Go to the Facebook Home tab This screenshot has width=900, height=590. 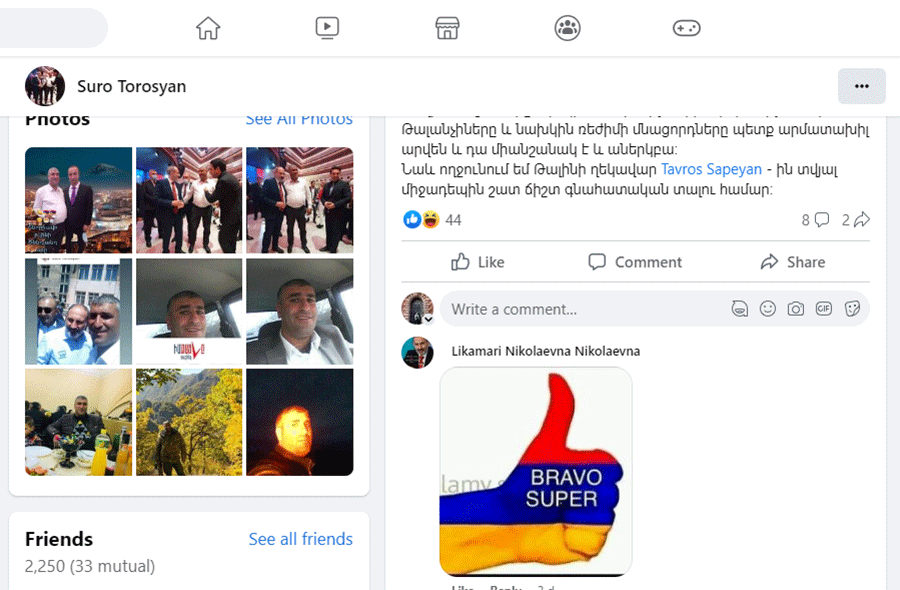click(x=208, y=28)
